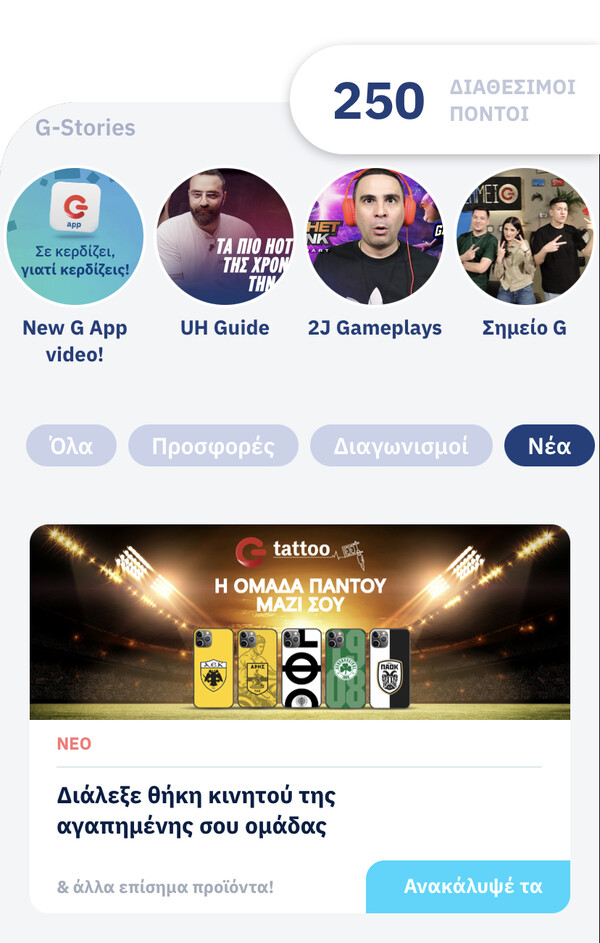Open the G tattoo team phone case card
Screen dimensions: 600x943
click(300, 680)
